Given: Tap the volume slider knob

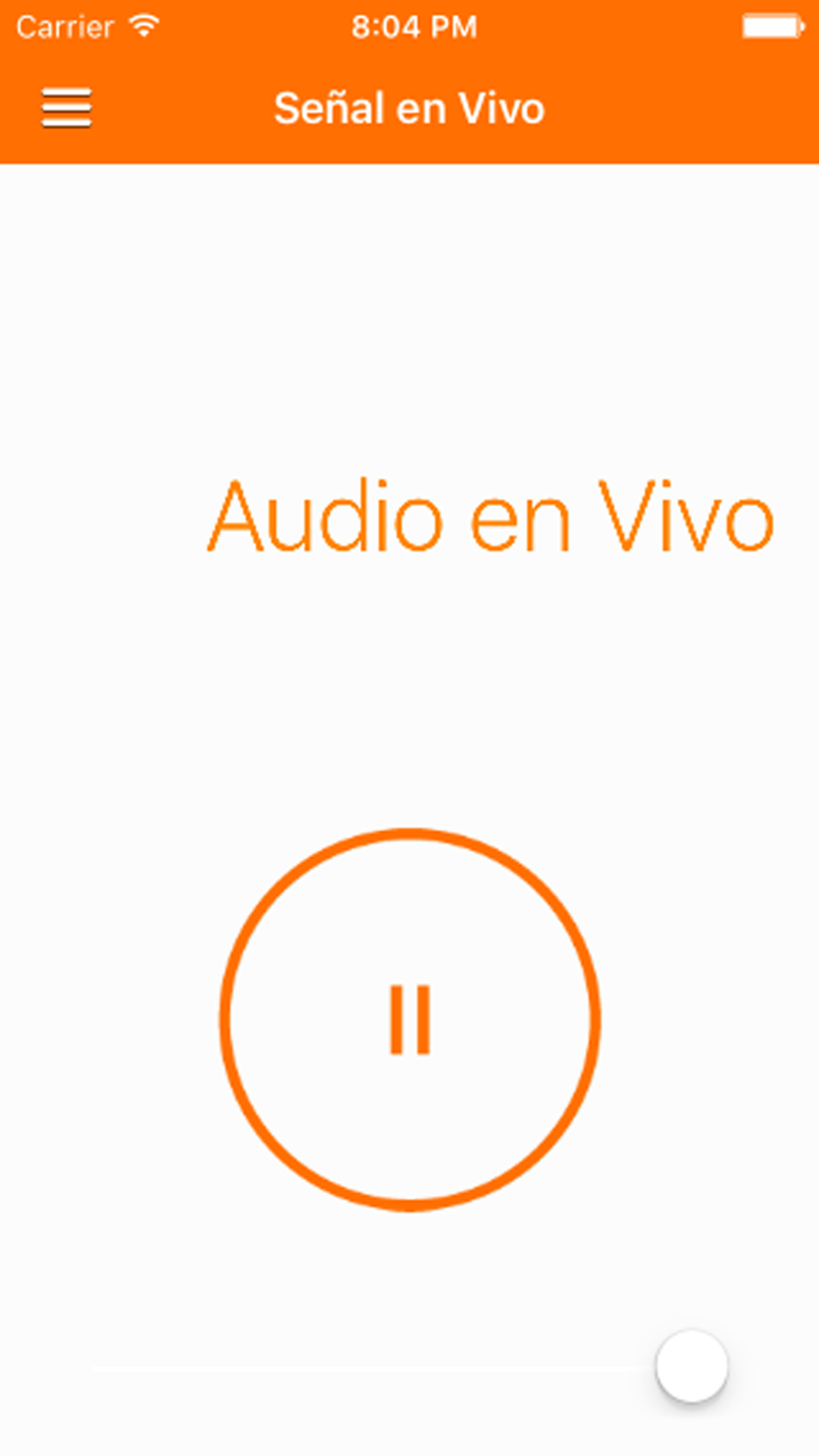Looking at the screenshot, I should click(692, 1367).
